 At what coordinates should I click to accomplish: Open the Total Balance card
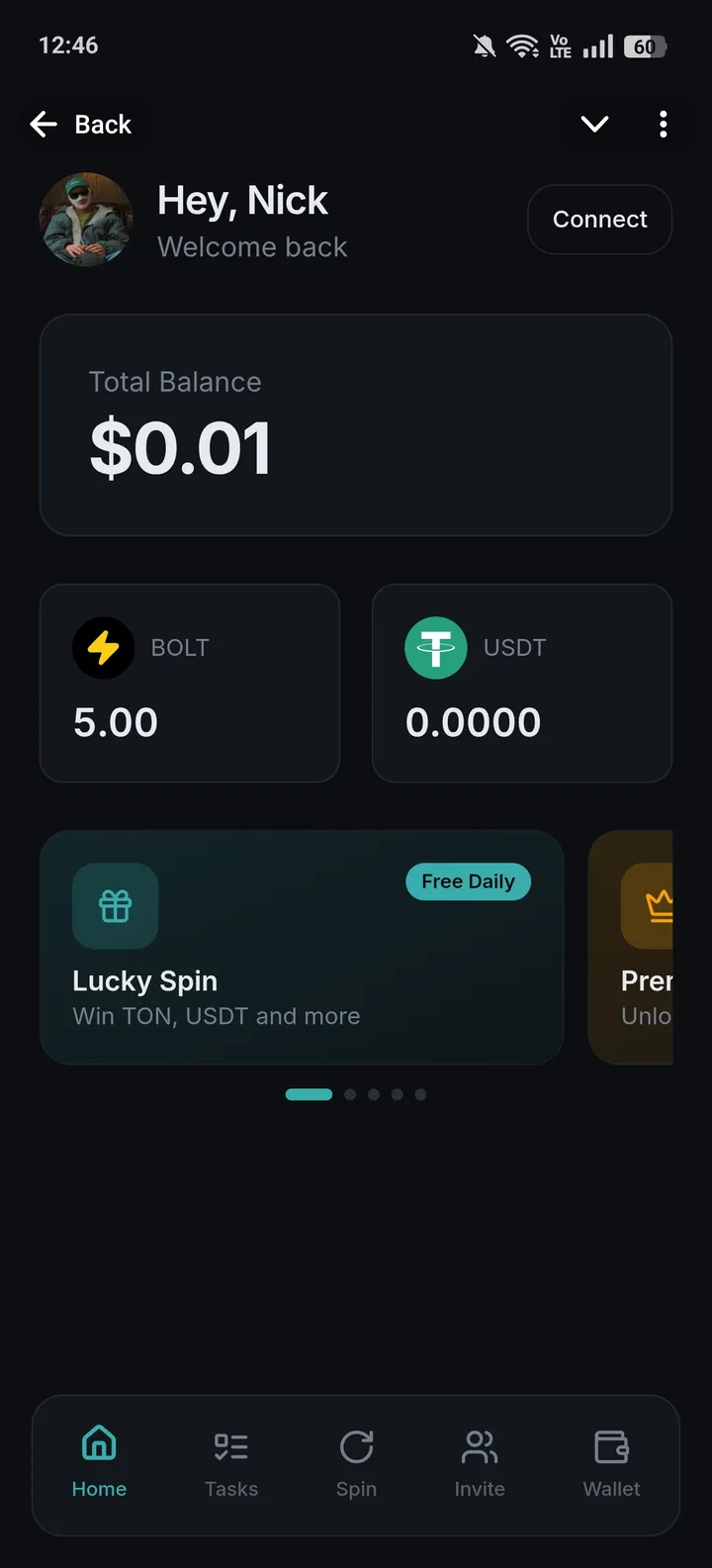point(356,425)
